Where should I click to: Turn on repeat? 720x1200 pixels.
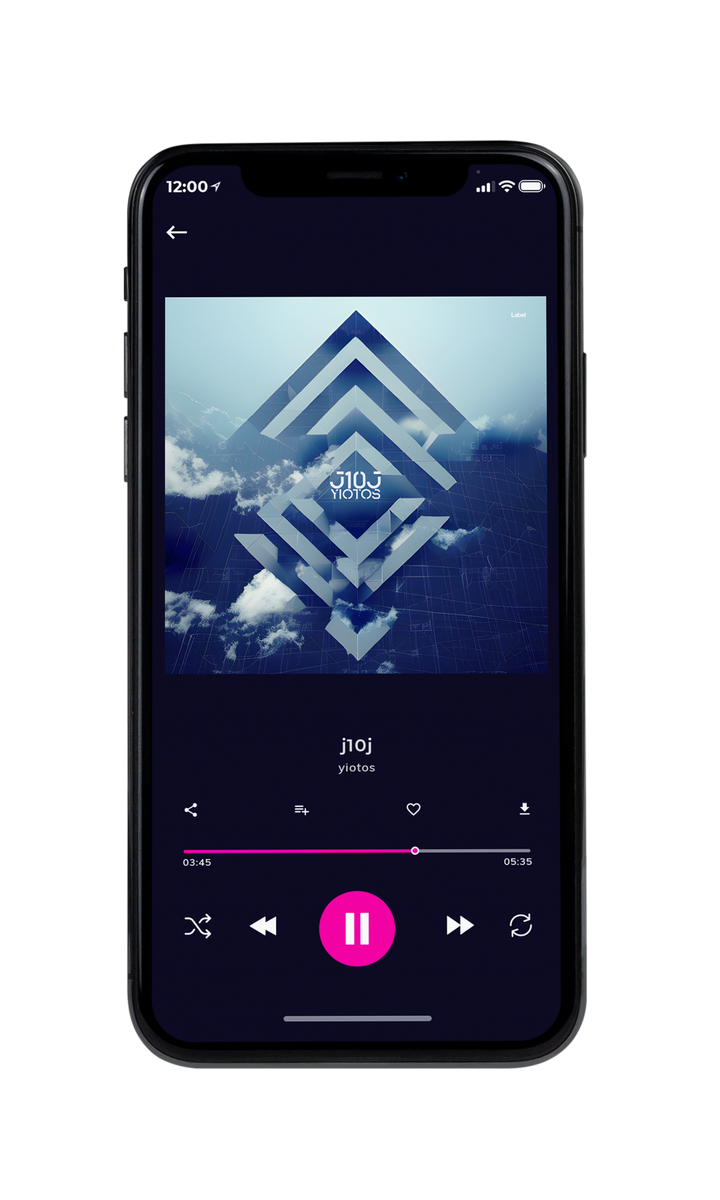[x=520, y=926]
